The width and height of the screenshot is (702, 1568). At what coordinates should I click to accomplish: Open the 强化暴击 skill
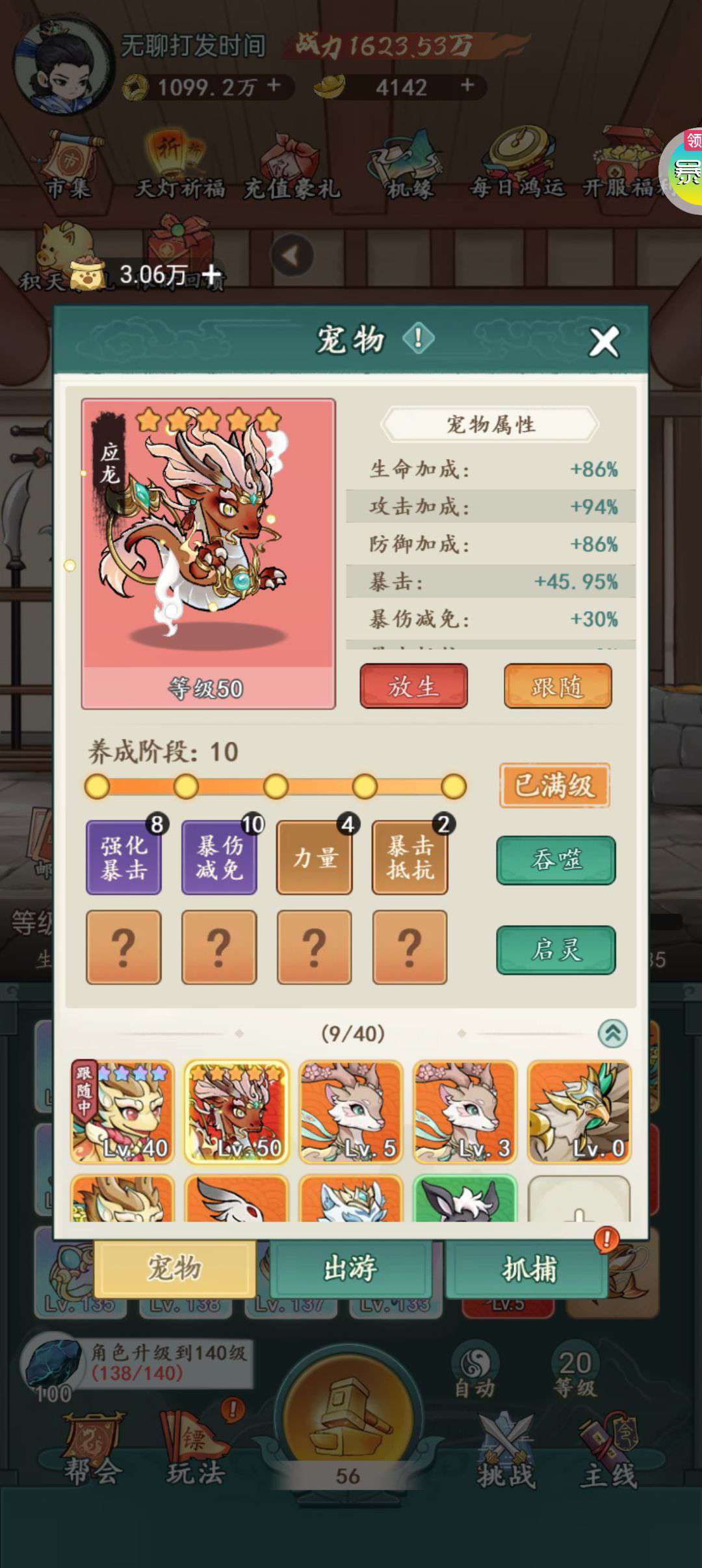[124, 857]
